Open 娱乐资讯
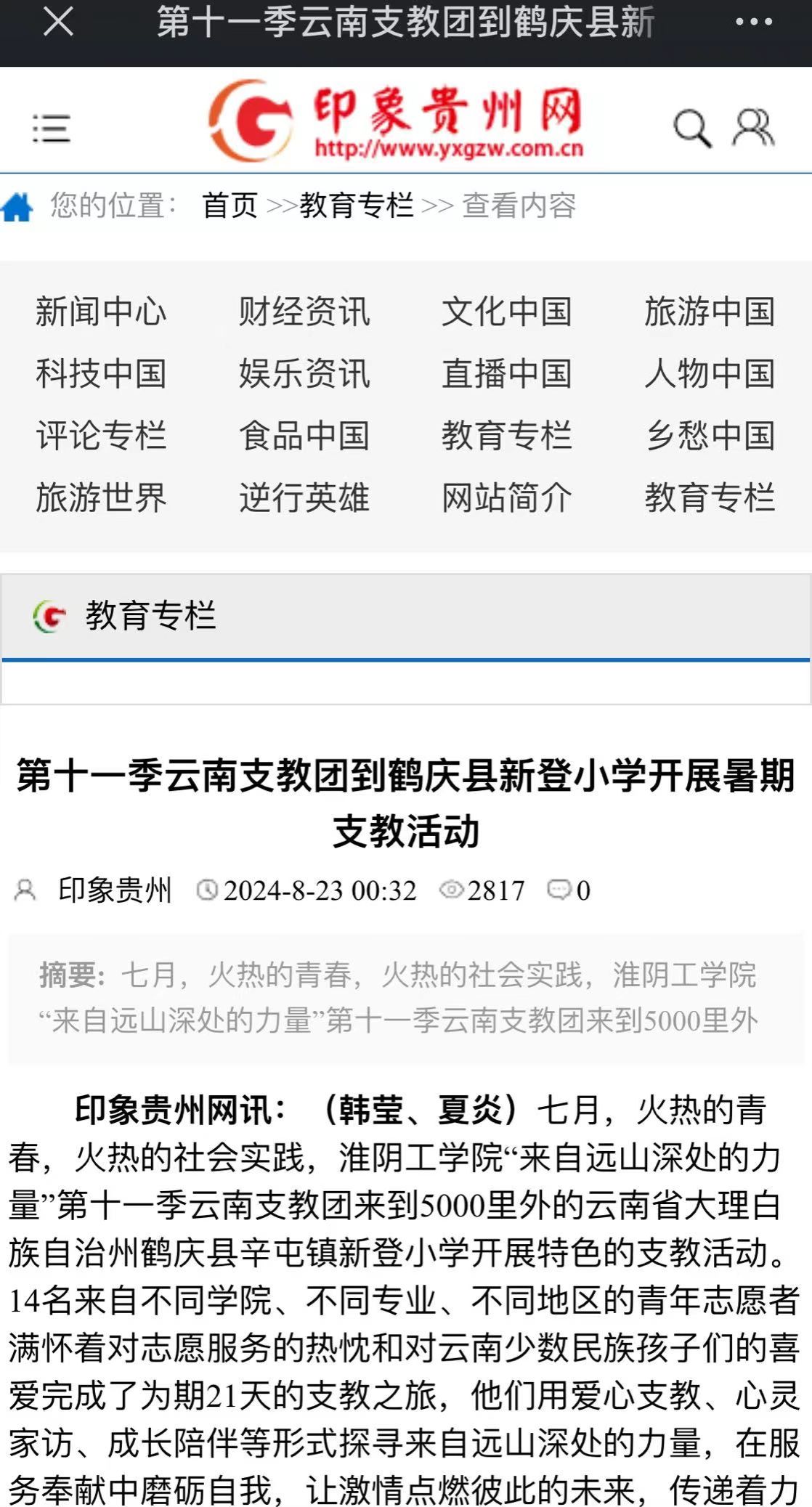 click(x=304, y=373)
